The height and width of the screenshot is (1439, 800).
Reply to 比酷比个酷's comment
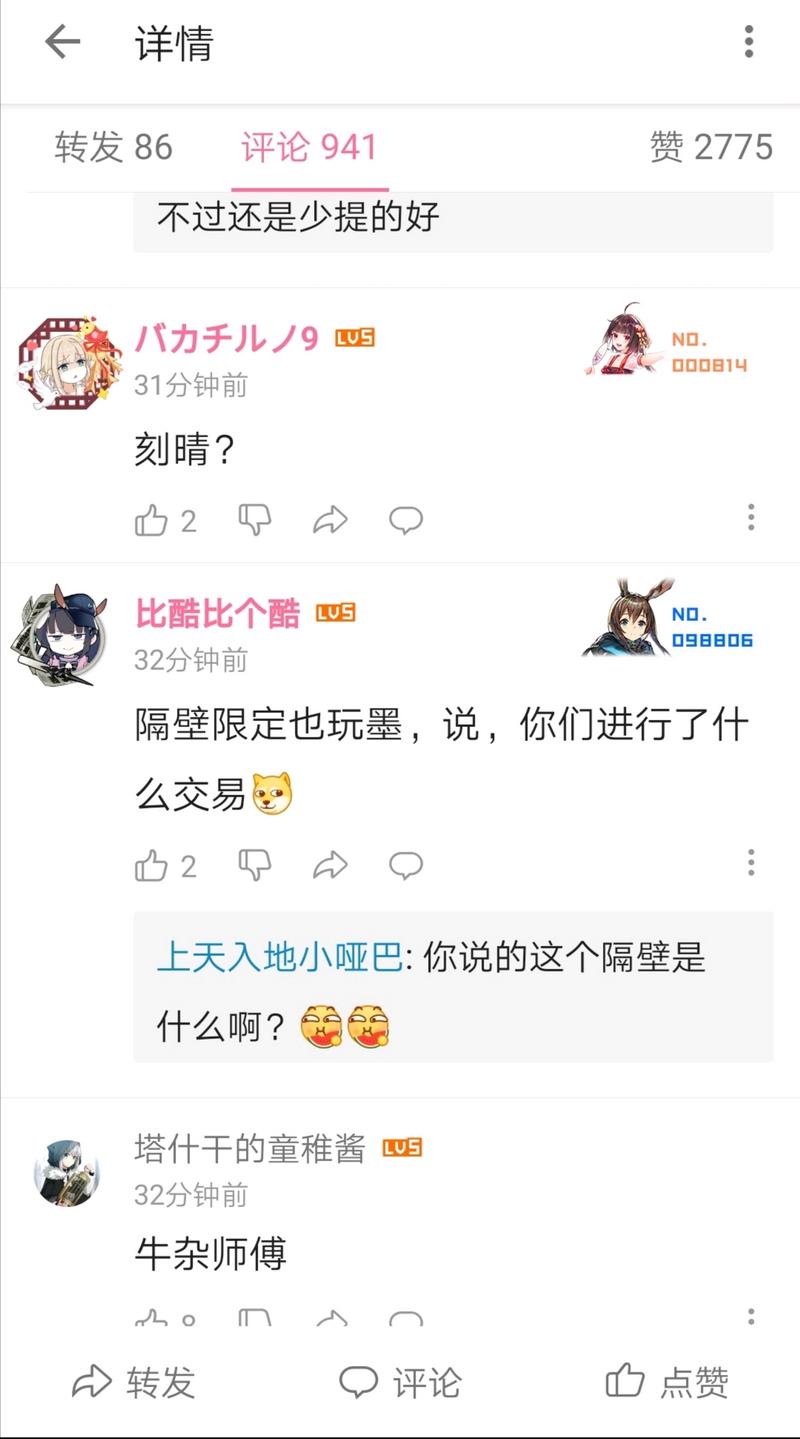(x=406, y=865)
